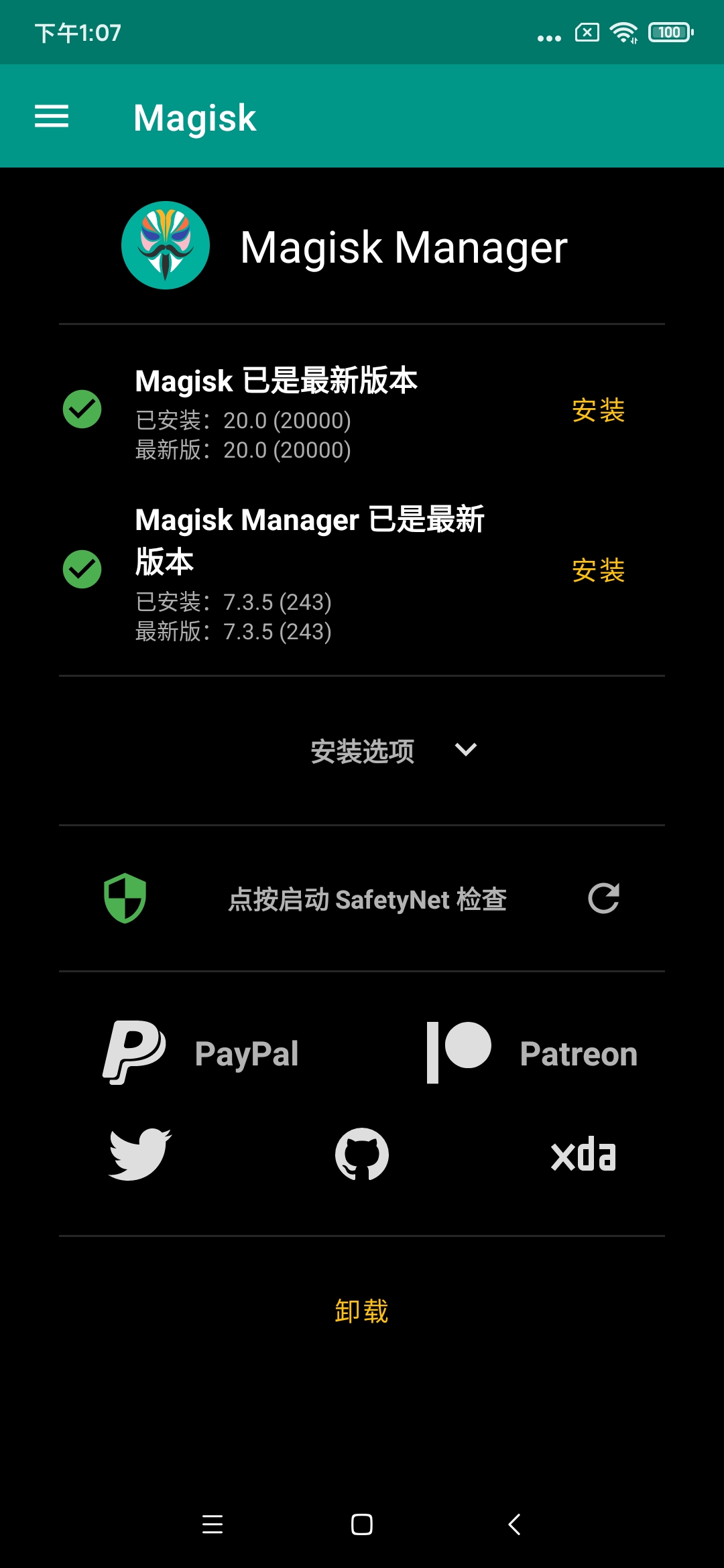Open the GitHub link
The height and width of the screenshot is (1568, 724).
pos(362,1154)
